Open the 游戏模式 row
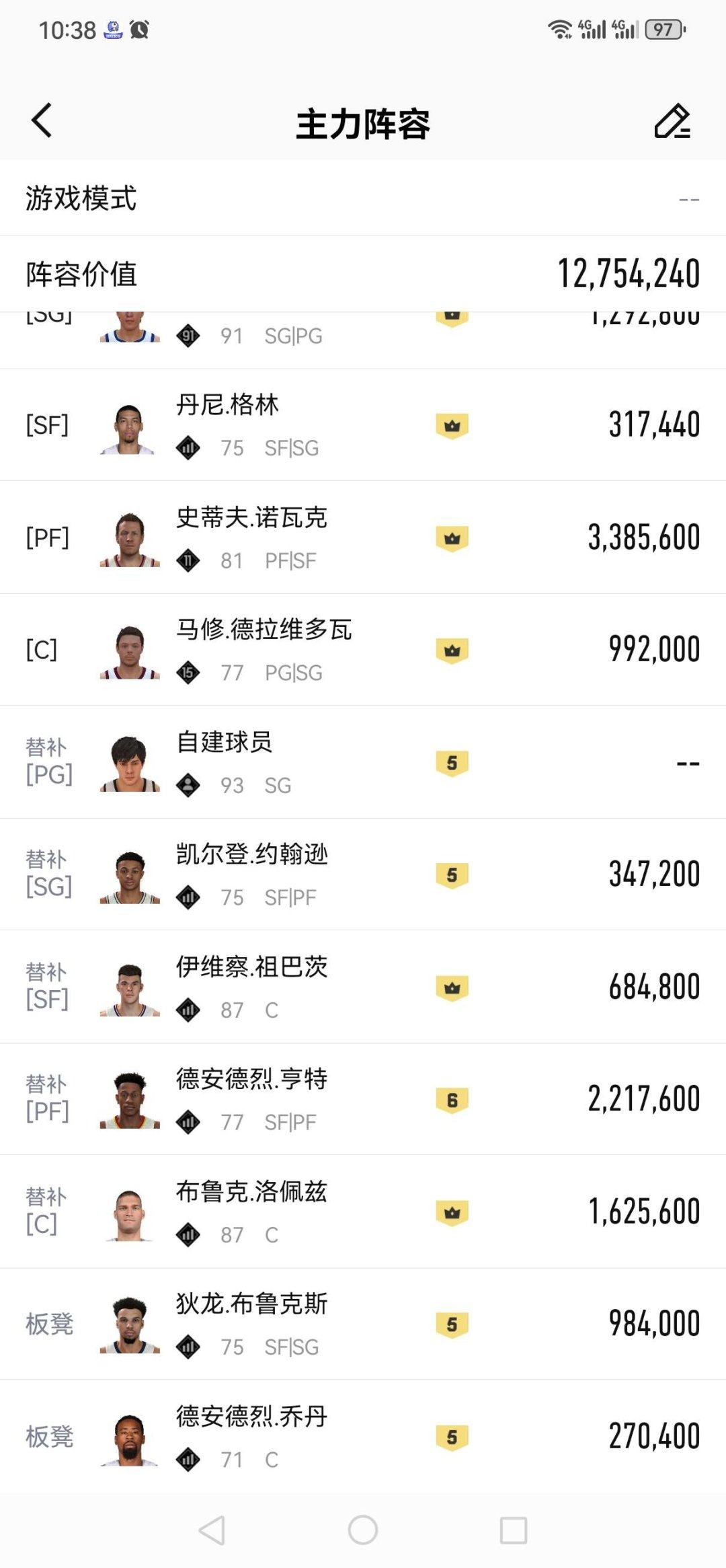726x1568 pixels. coord(363,198)
